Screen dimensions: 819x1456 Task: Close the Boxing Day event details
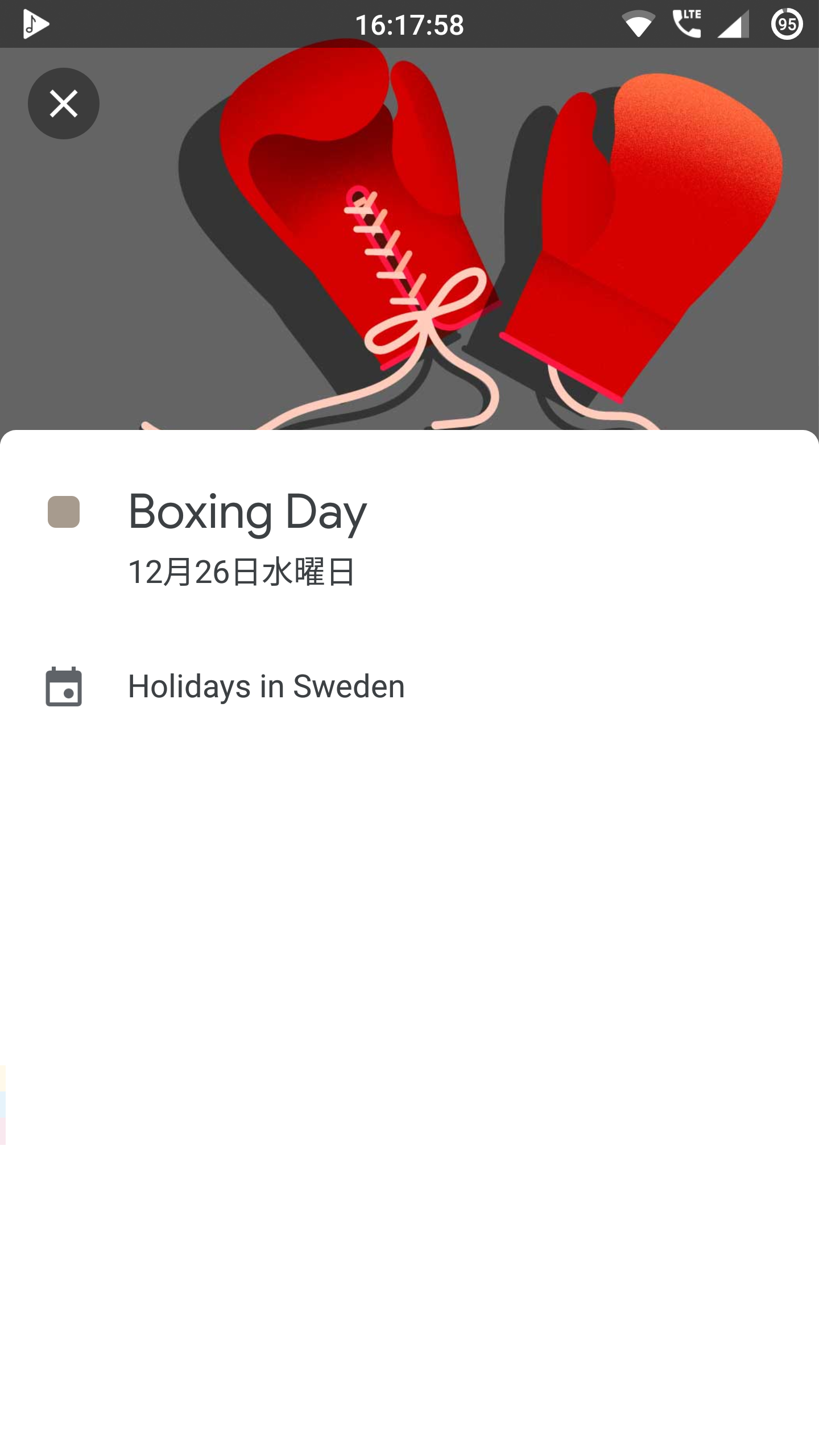[64, 104]
